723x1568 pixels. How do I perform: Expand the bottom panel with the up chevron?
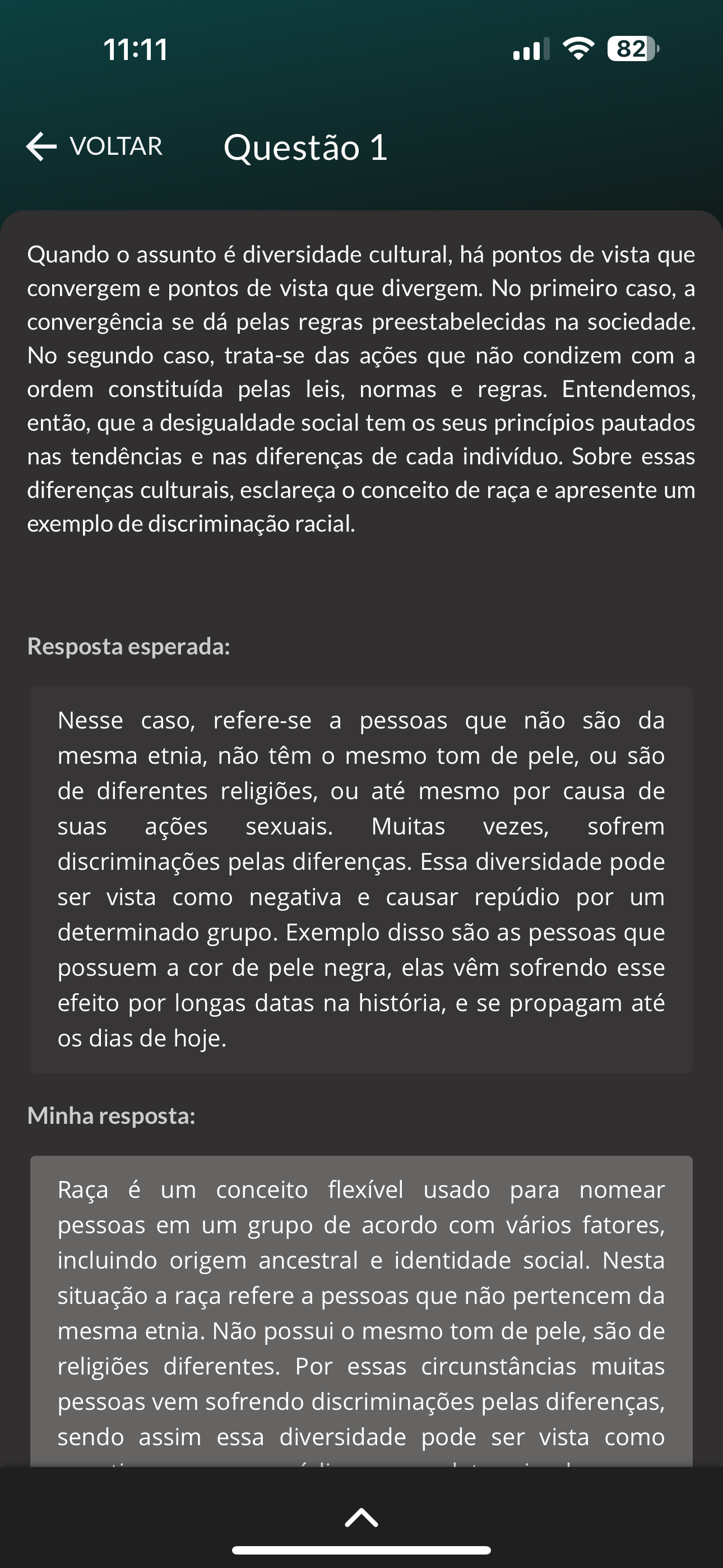[x=361, y=1518]
